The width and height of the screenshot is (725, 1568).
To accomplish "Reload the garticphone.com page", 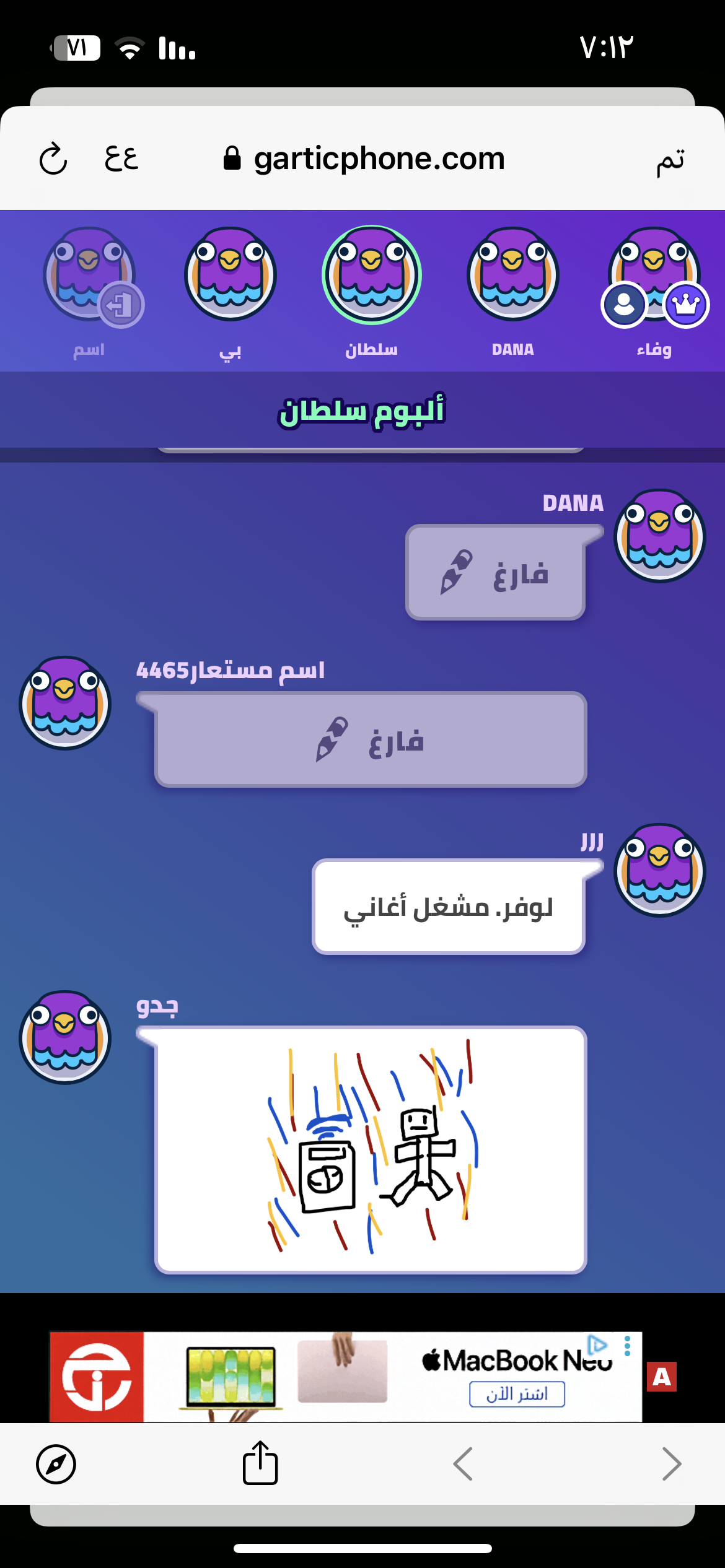I will (x=53, y=159).
